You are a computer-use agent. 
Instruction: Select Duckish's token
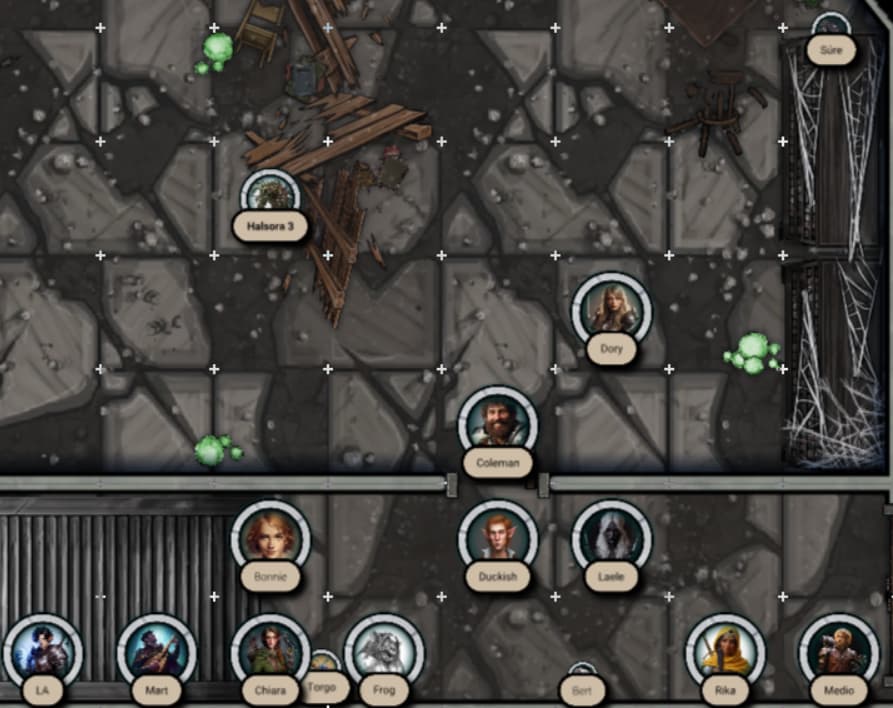tap(498, 539)
